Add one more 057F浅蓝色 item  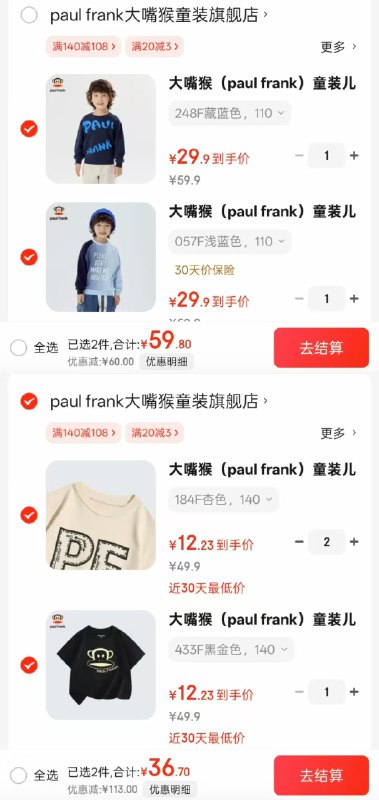tap(354, 299)
